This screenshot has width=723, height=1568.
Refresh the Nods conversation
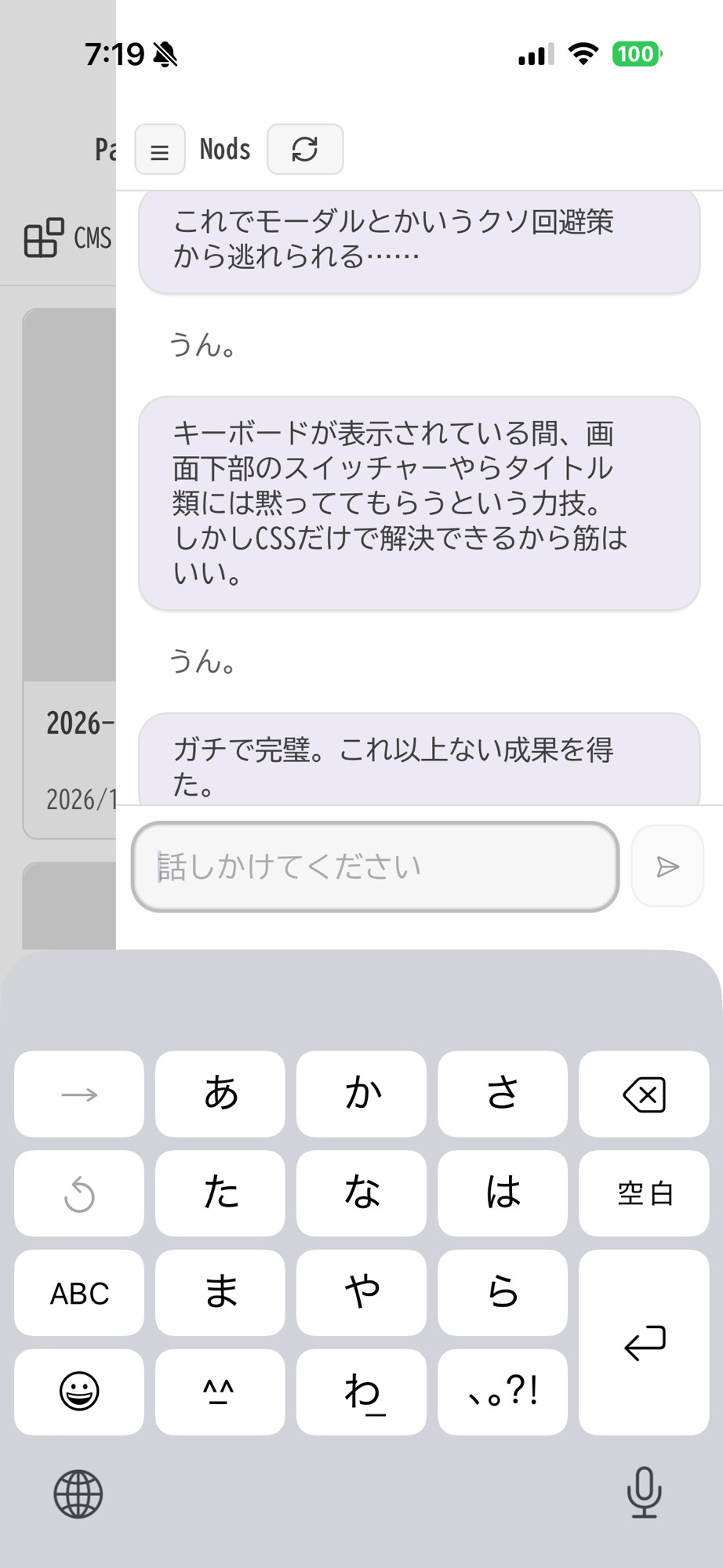305,149
